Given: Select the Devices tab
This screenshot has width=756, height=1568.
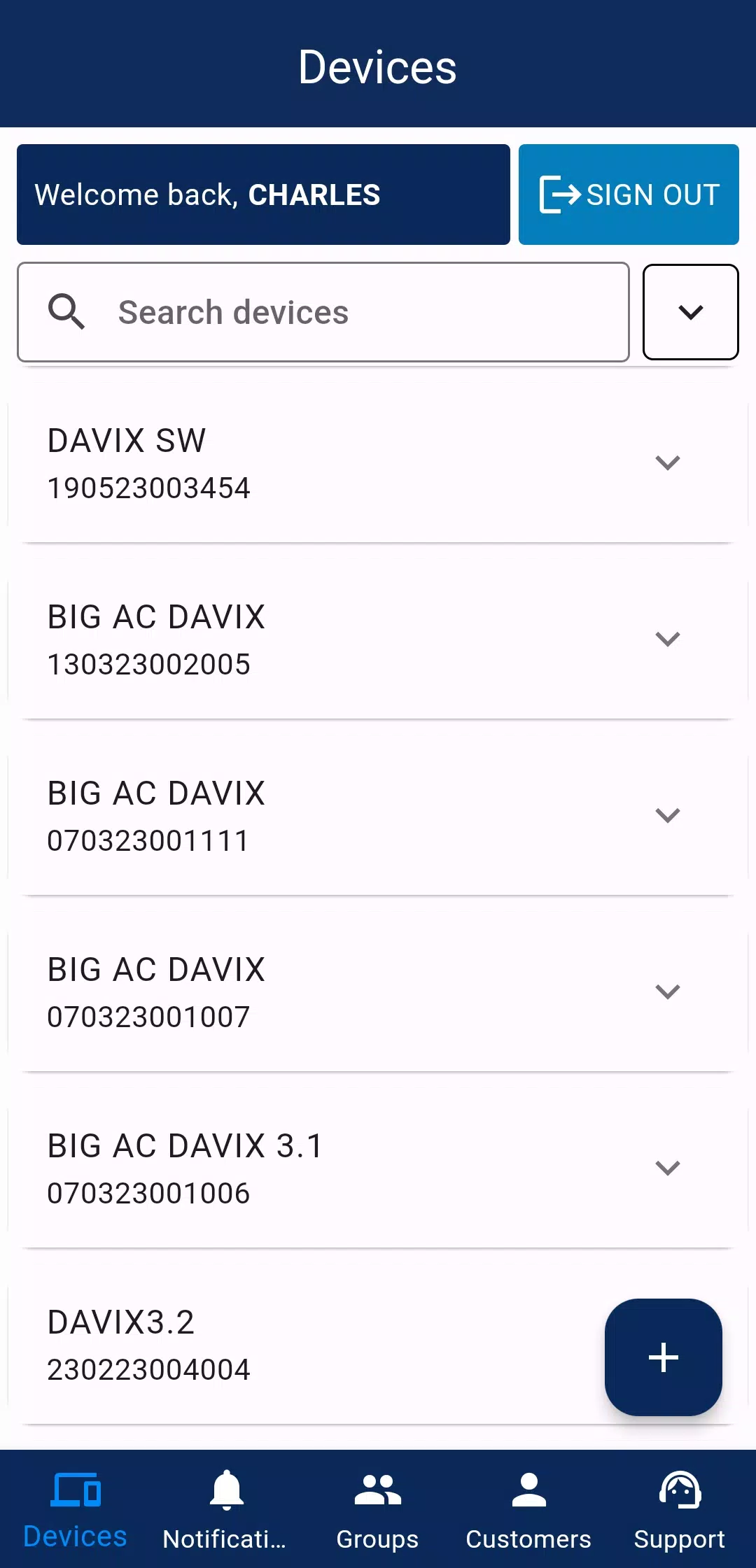Looking at the screenshot, I should 76,1509.
